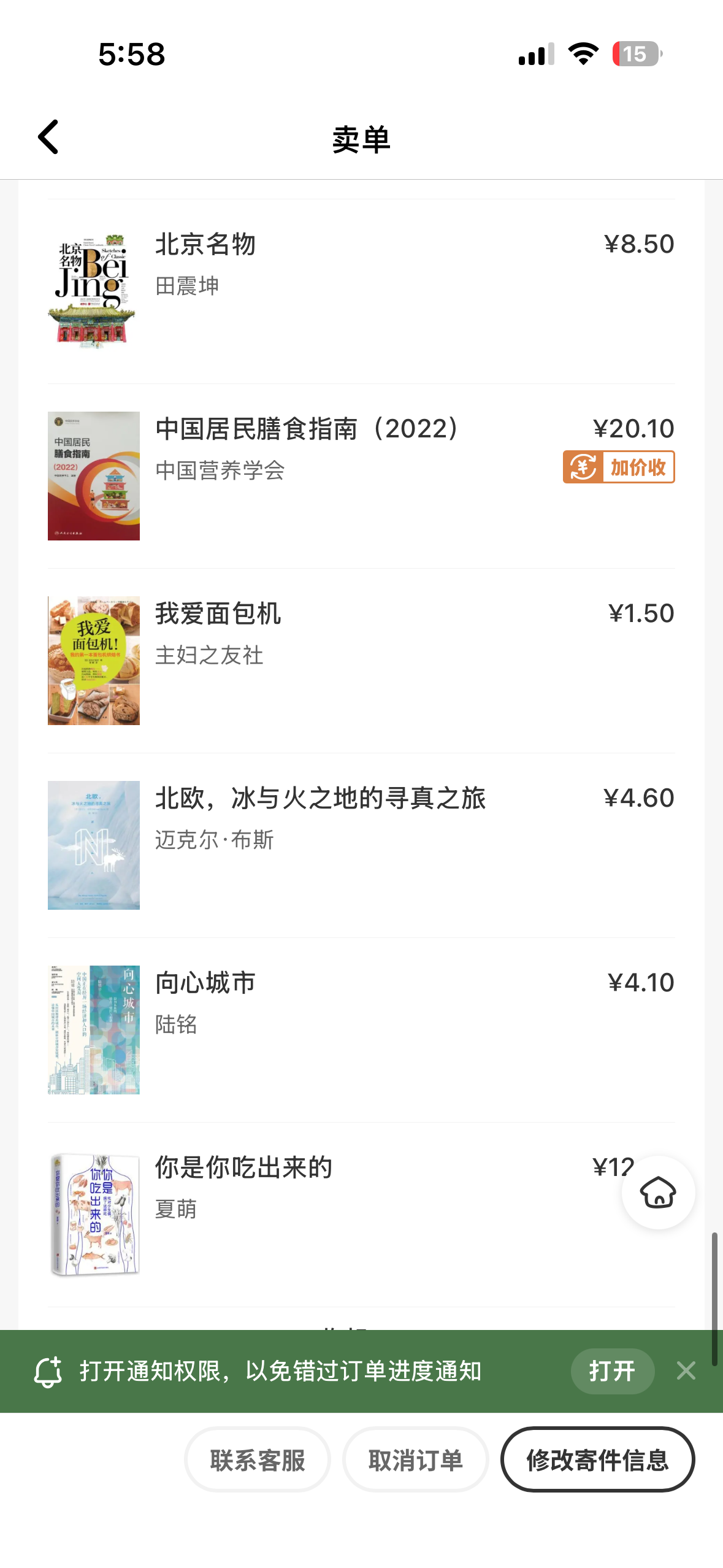Image resolution: width=723 pixels, height=1568 pixels.
Task: Tap 打开 to enable notifications
Action: 612,1371
